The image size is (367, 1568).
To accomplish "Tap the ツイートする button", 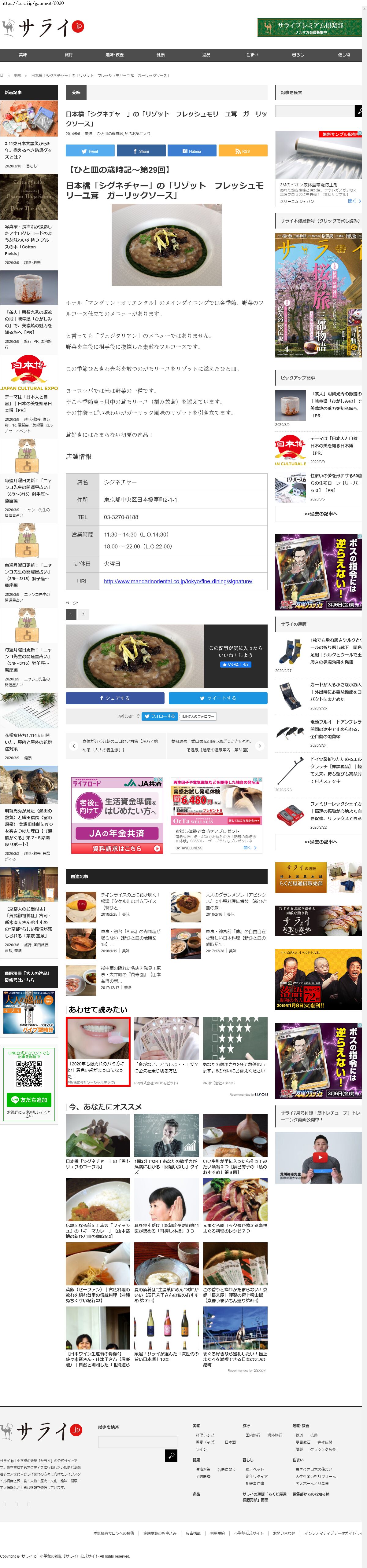I will (217, 698).
